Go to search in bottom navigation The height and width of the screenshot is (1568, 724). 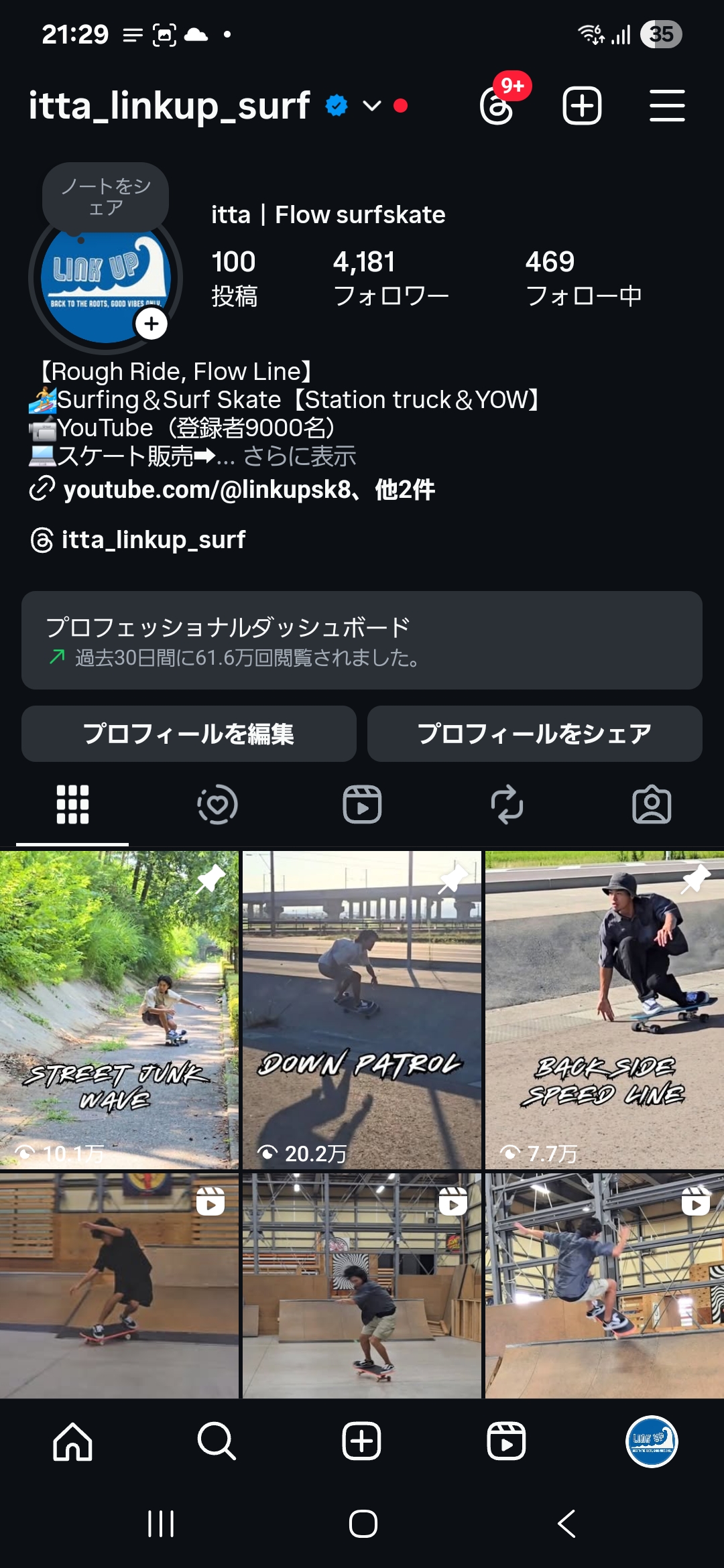click(x=217, y=1441)
